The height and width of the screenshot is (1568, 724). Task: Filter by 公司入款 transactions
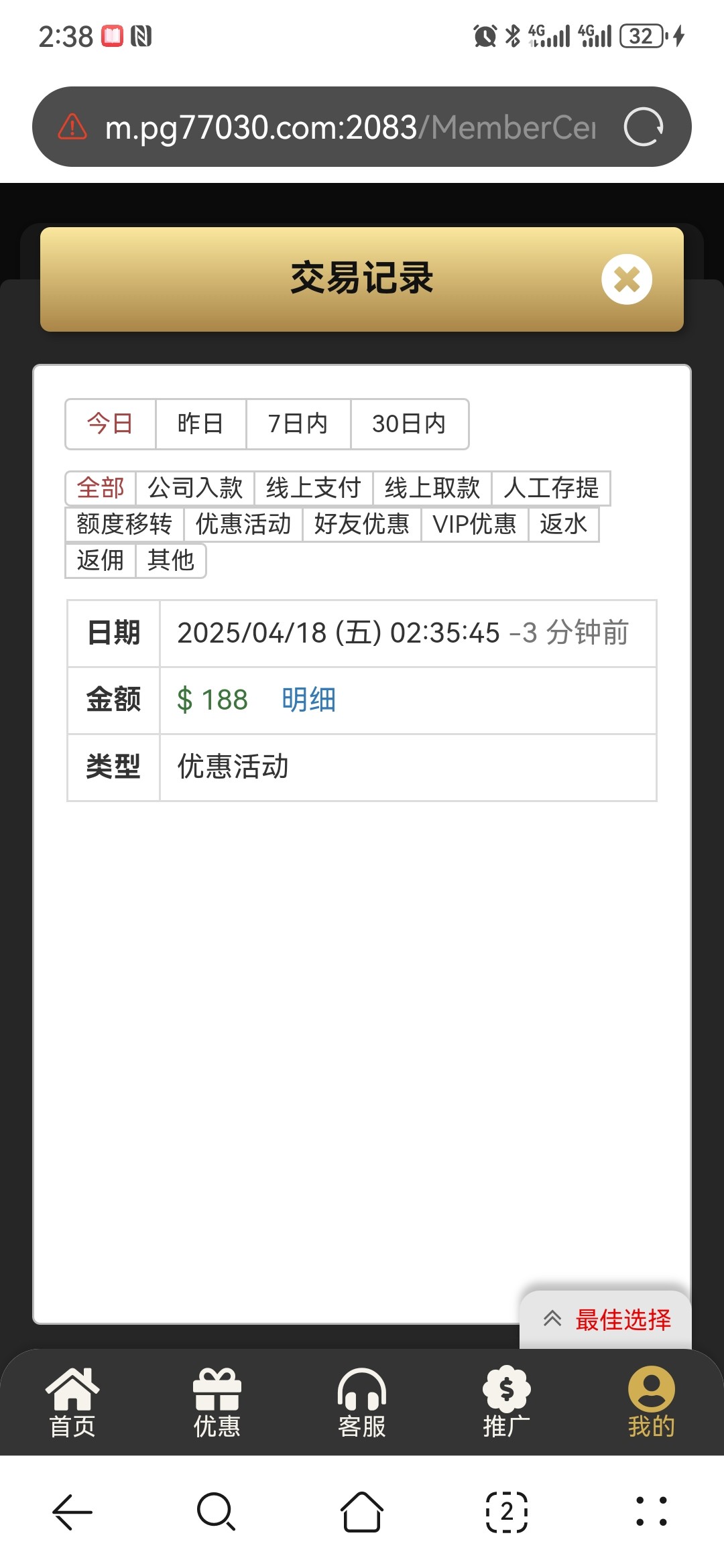[x=195, y=488]
